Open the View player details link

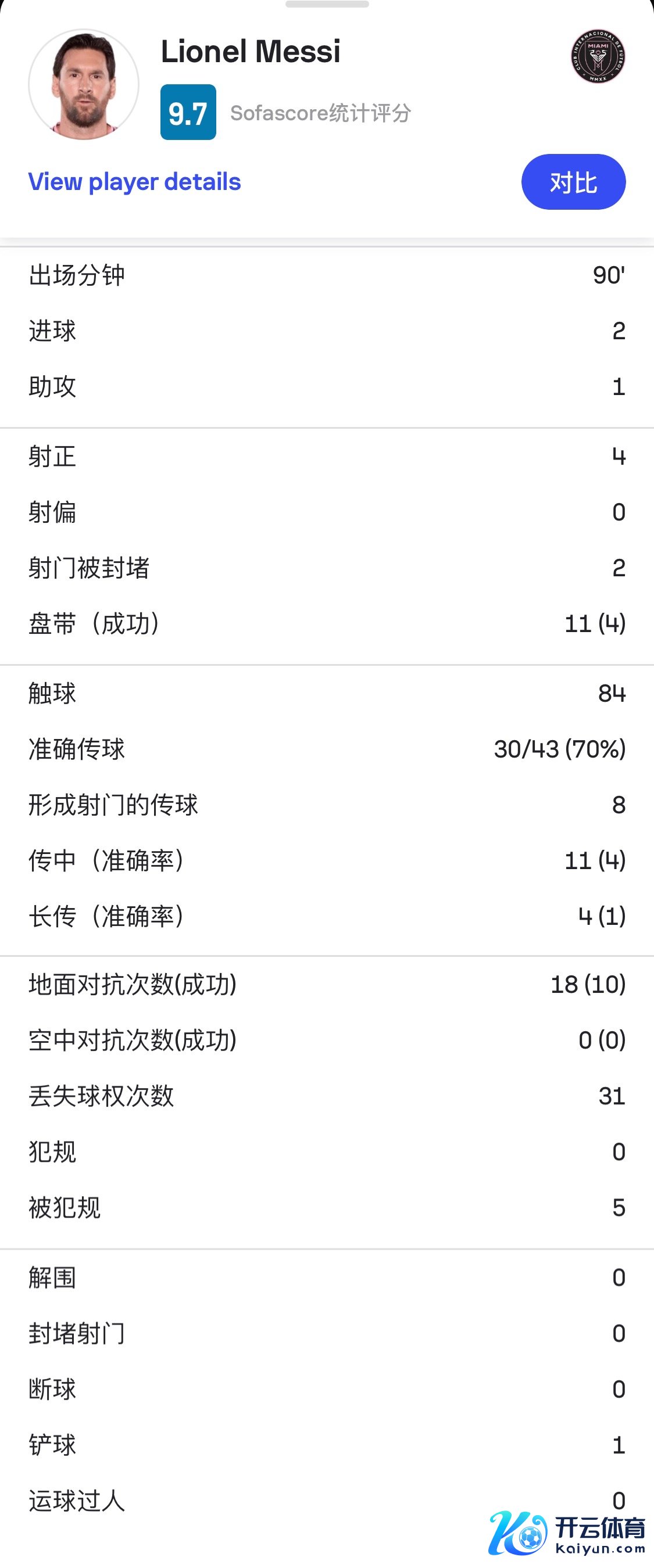[134, 182]
